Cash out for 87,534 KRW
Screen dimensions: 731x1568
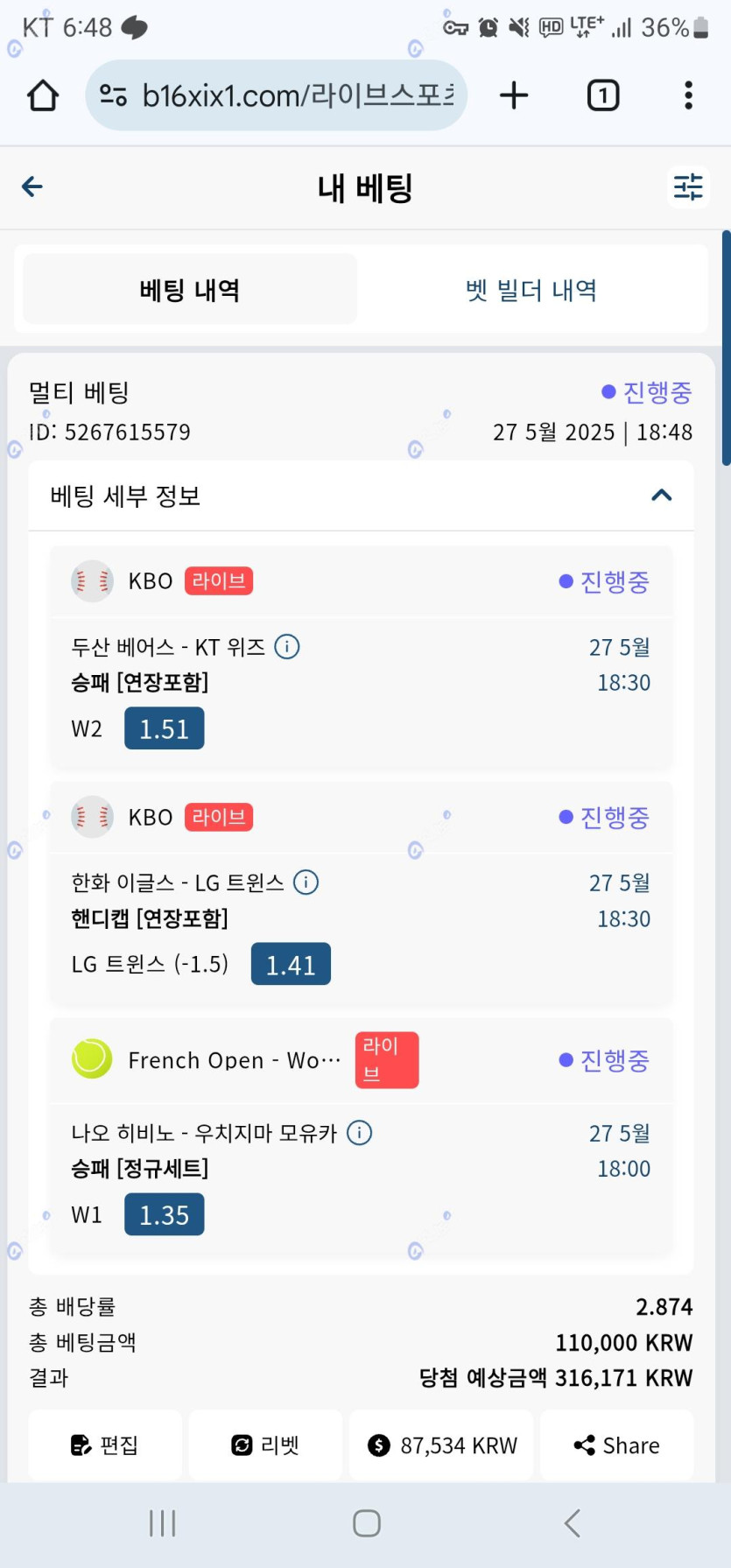(x=441, y=1445)
